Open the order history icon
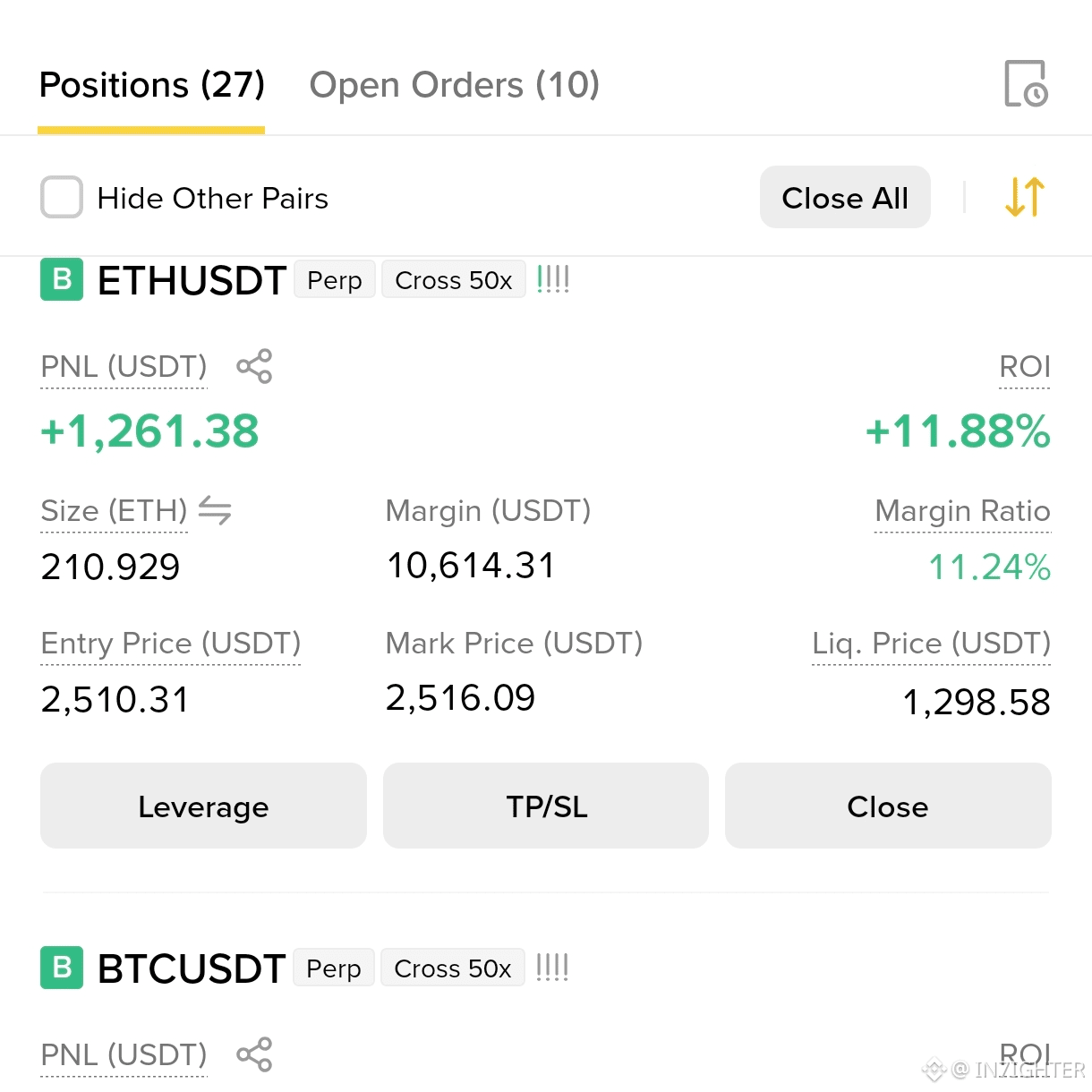Image resolution: width=1092 pixels, height=1092 pixels. 1026,84
